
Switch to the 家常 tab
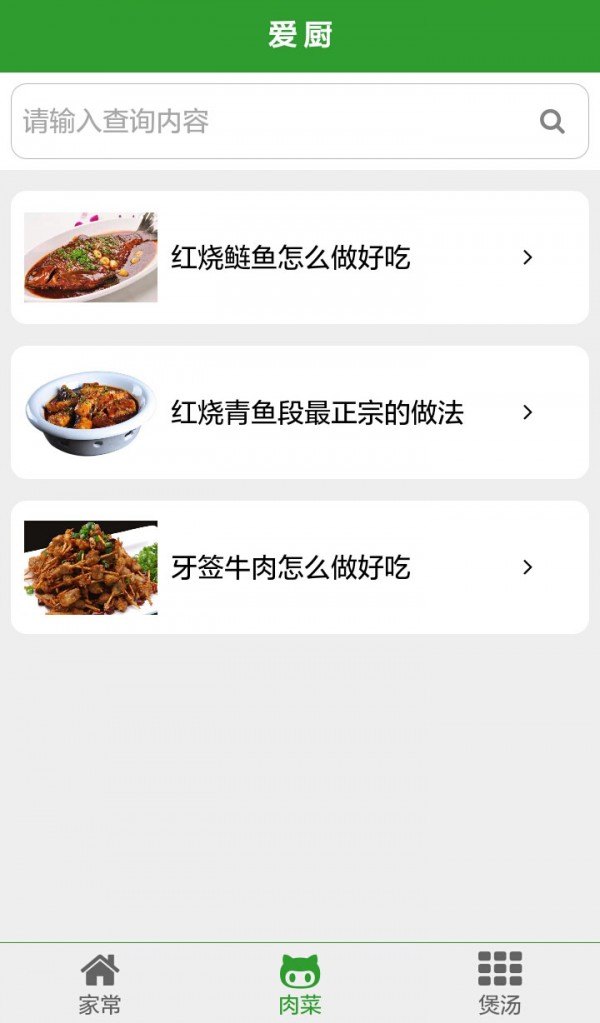click(x=100, y=984)
